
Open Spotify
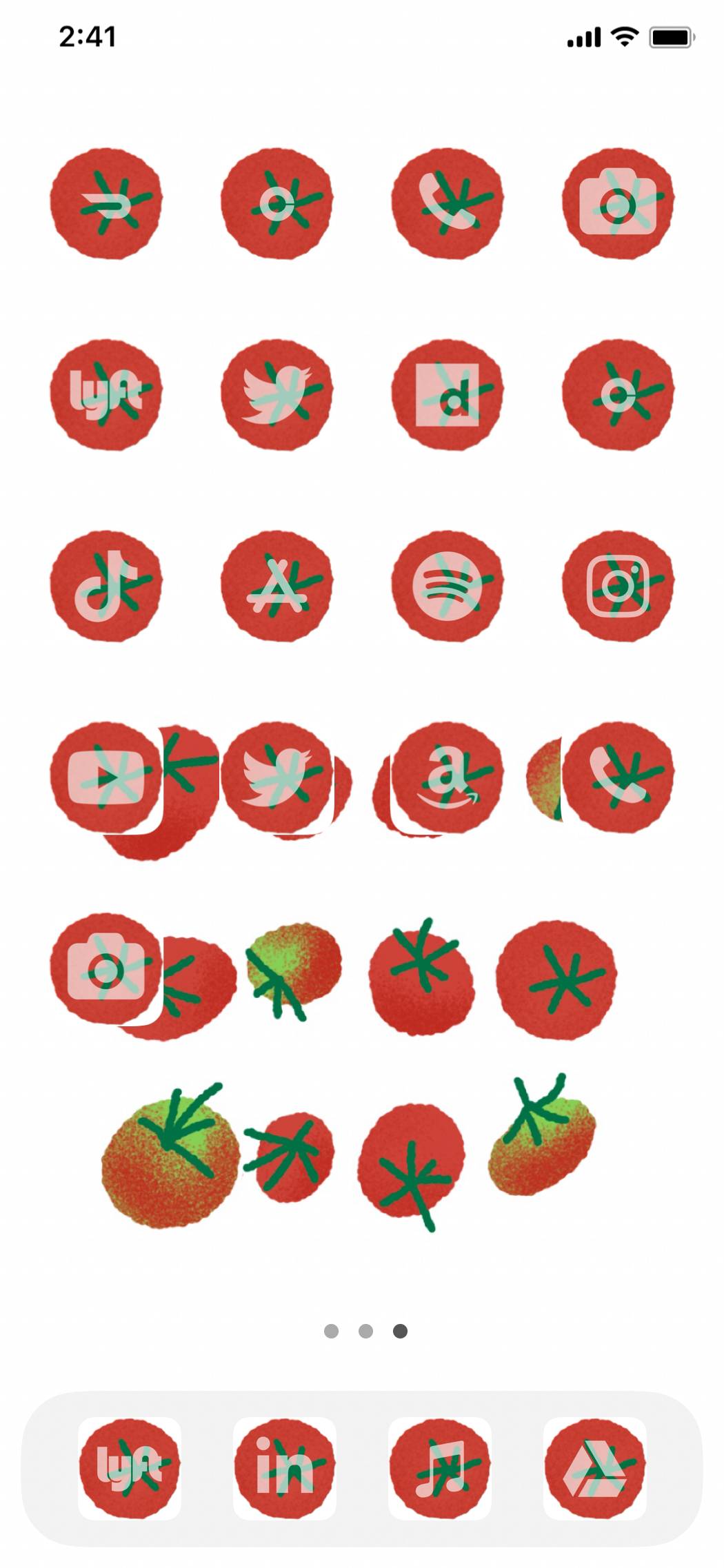pyautogui.click(x=448, y=586)
